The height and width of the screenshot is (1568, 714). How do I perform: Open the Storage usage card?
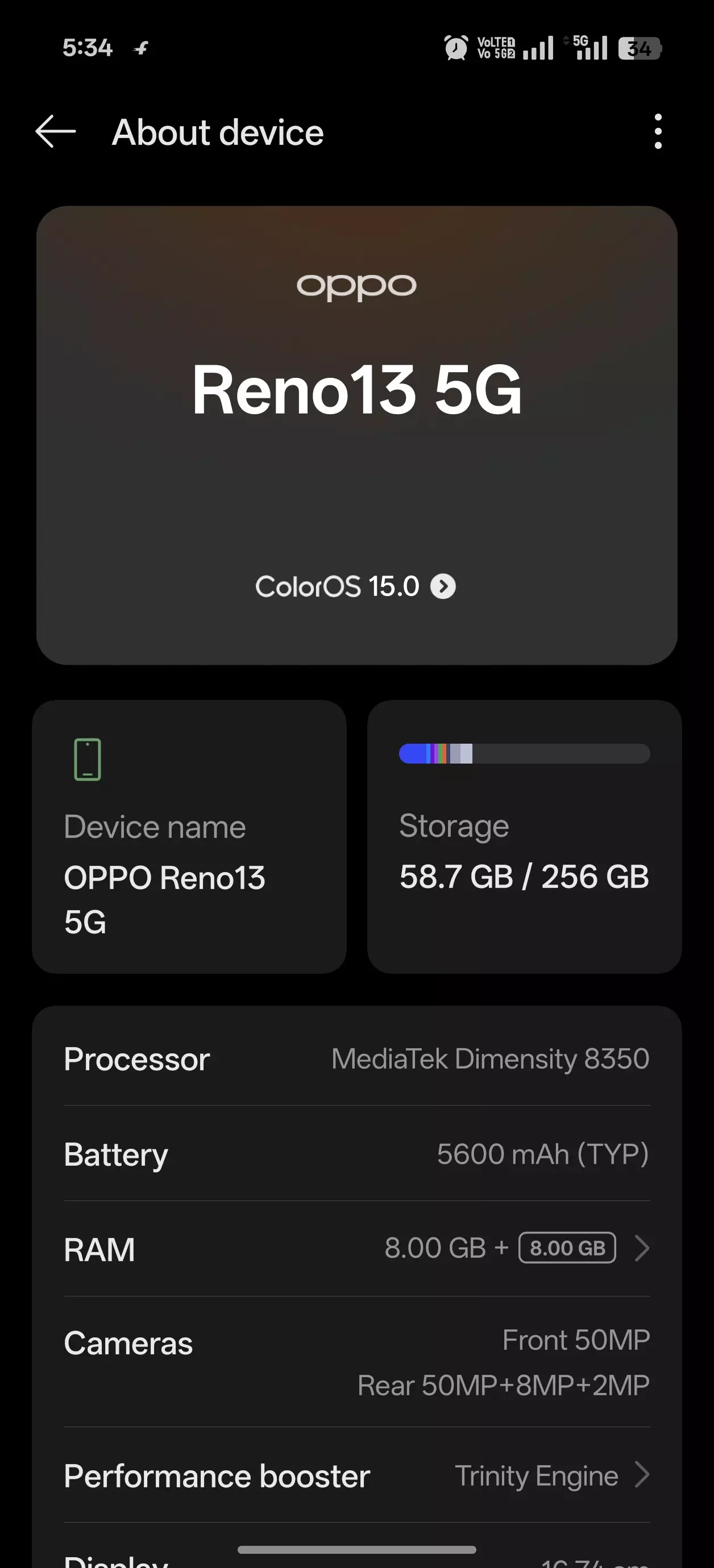click(524, 836)
